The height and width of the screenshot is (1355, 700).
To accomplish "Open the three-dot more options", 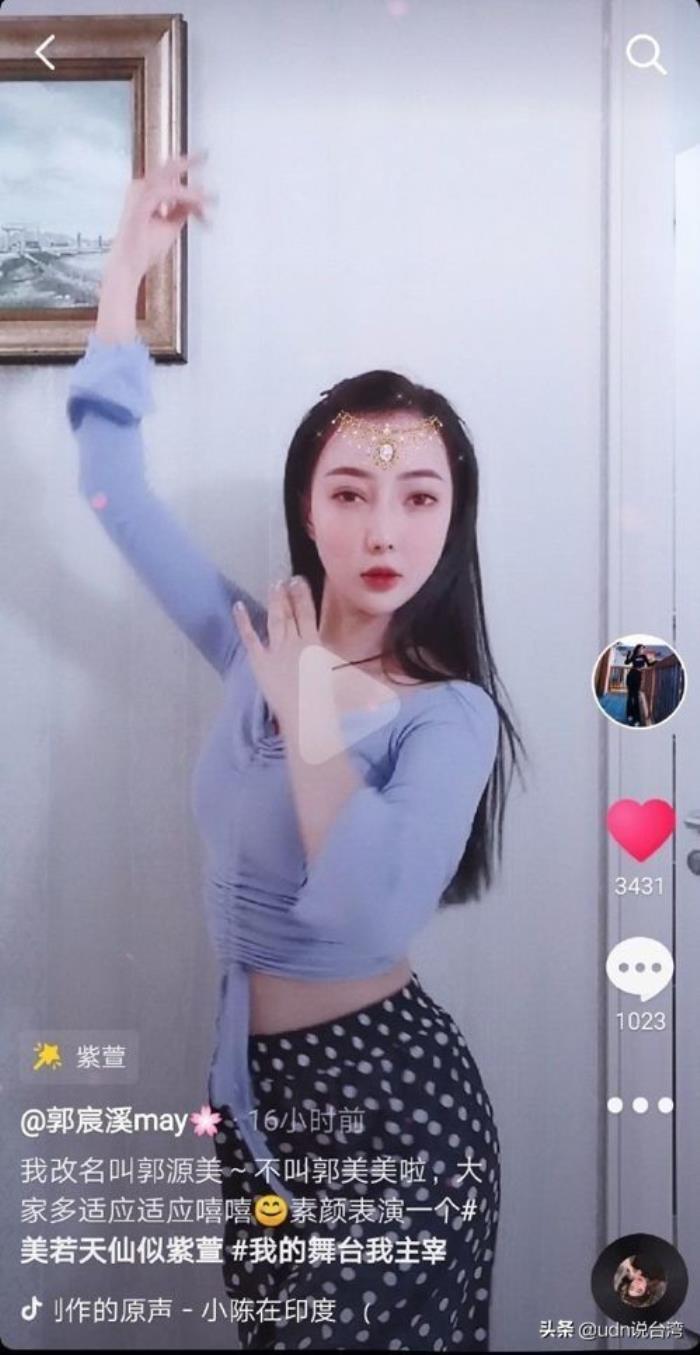I will (639, 1105).
